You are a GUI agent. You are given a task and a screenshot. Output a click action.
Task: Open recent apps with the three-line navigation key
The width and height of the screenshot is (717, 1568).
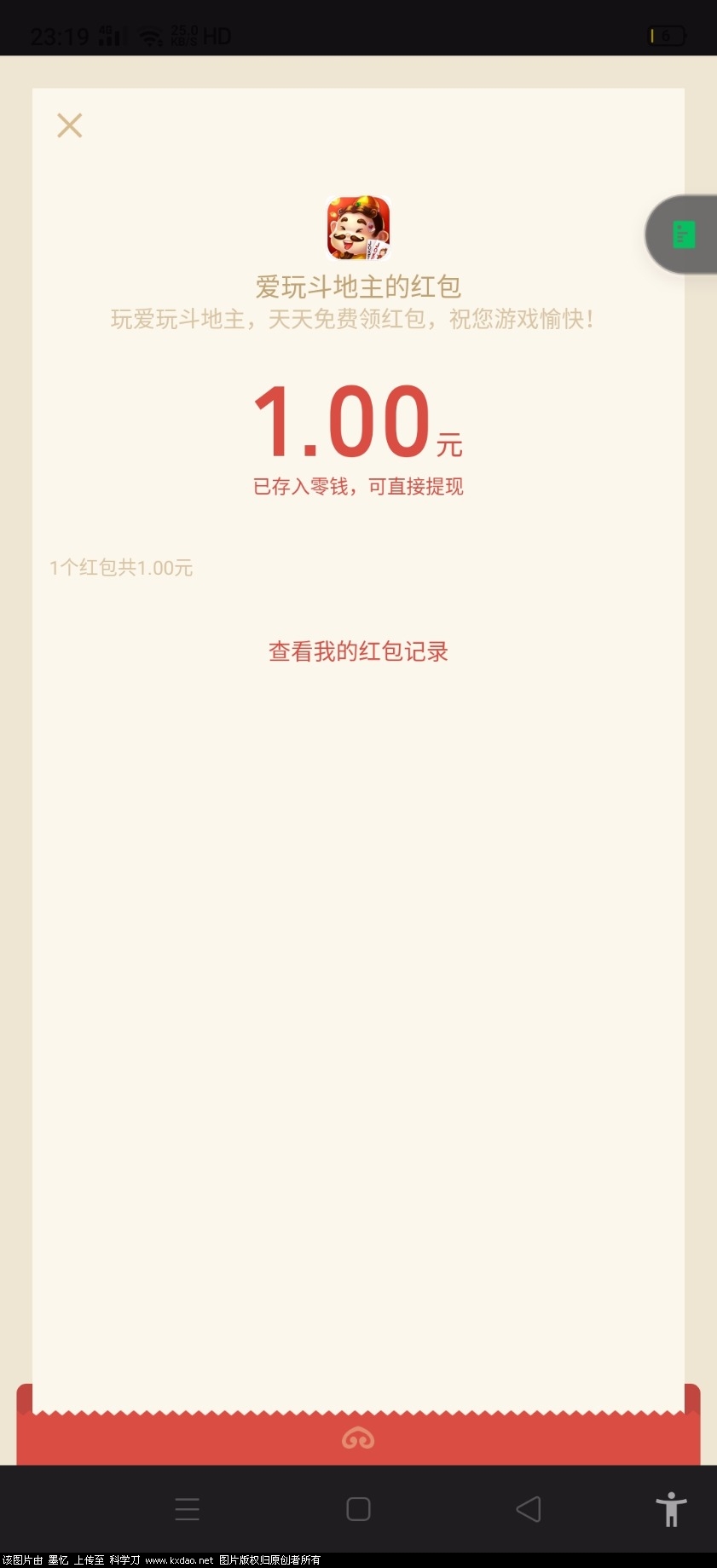188,1509
